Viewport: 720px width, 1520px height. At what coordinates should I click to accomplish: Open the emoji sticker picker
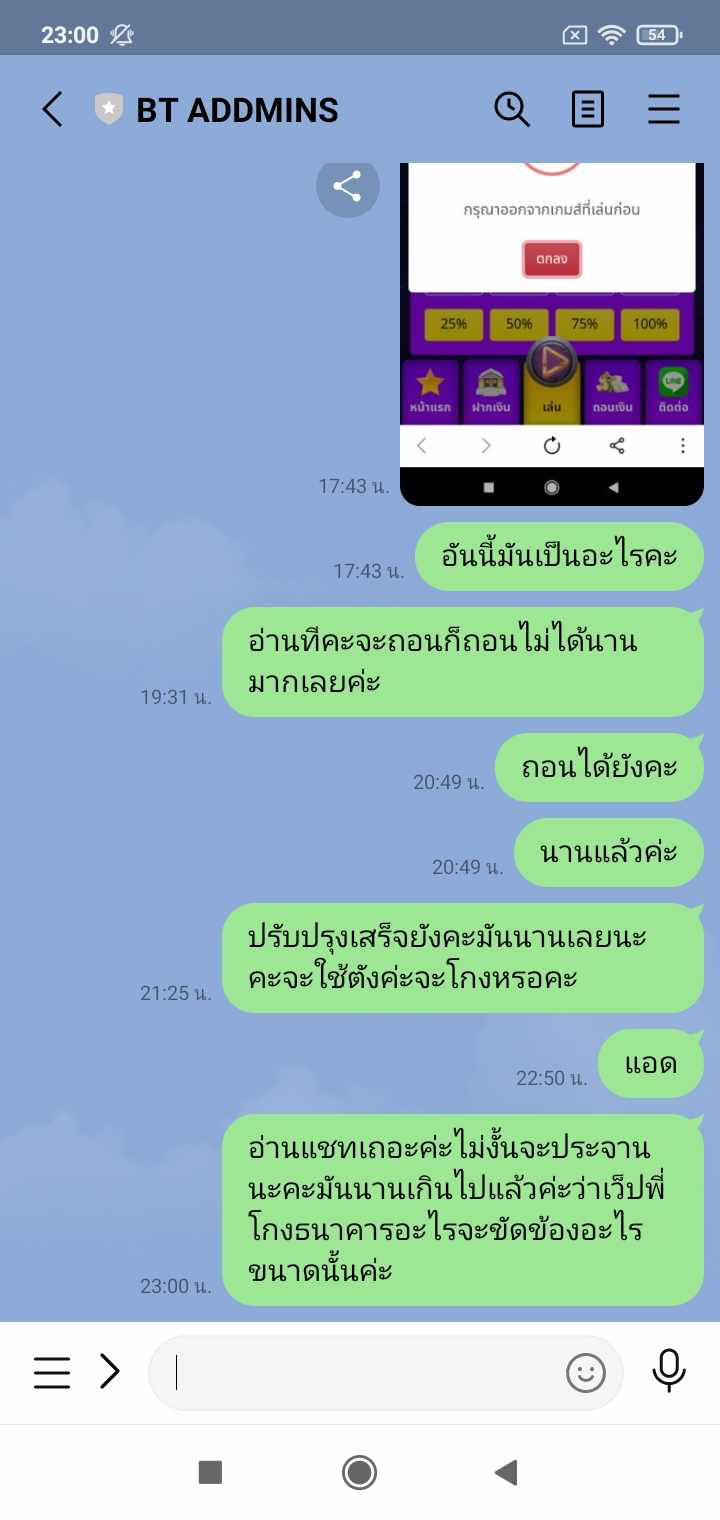[x=586, y=1372]
